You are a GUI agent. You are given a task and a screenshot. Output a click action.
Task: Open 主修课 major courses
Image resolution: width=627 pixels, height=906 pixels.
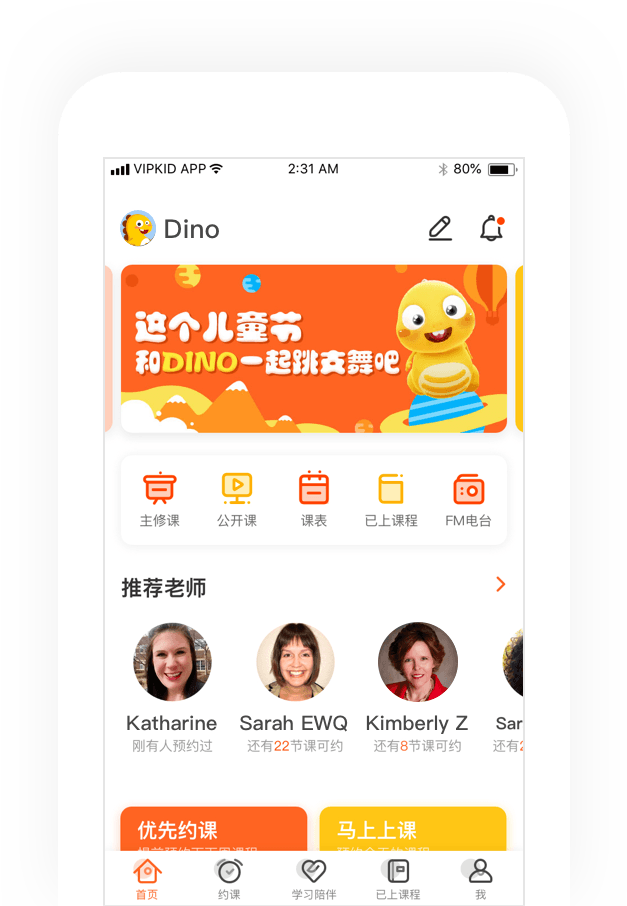[x=160, y=498]
